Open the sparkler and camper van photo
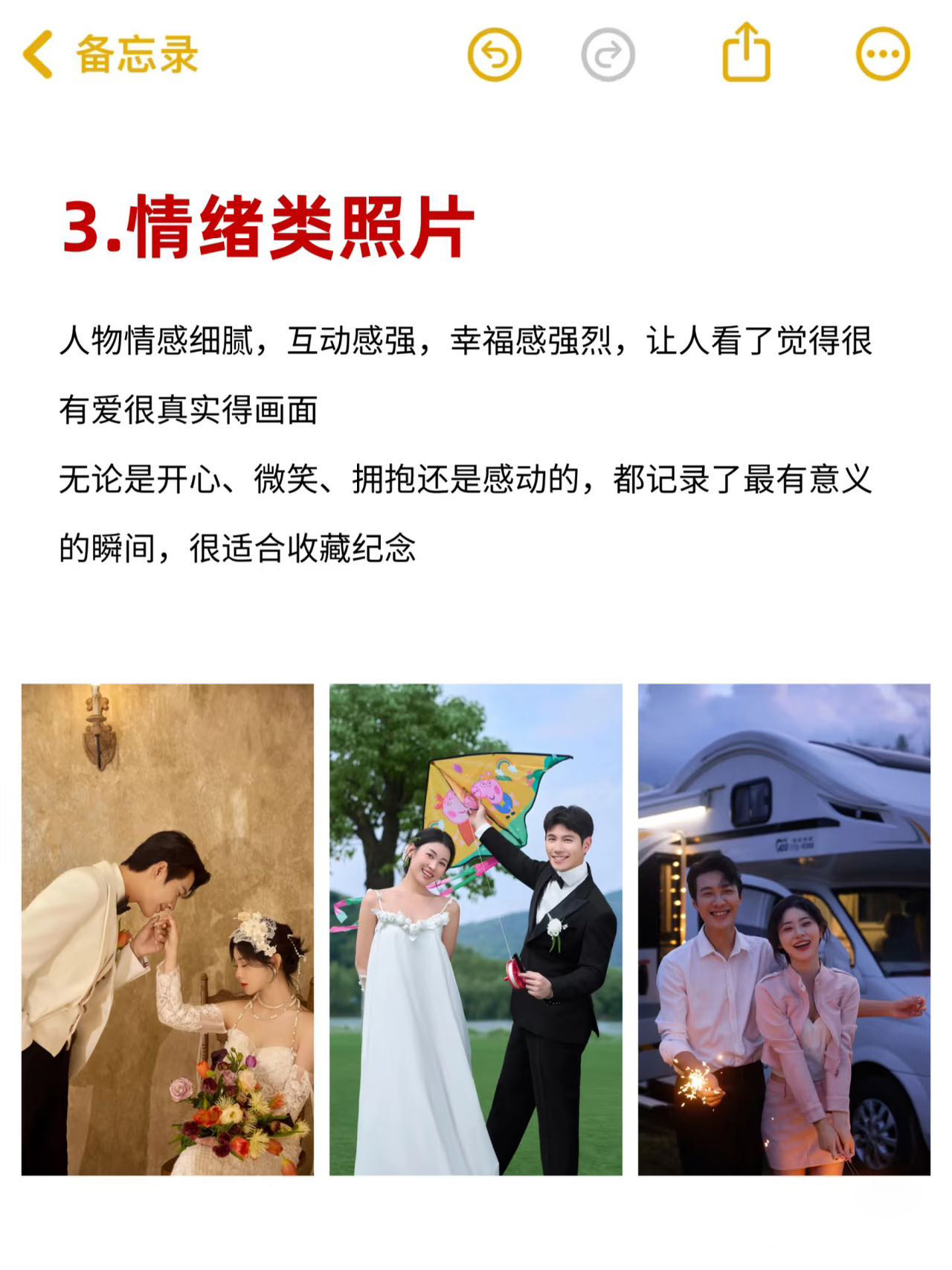952x1270 pixels. coord(784,929)
